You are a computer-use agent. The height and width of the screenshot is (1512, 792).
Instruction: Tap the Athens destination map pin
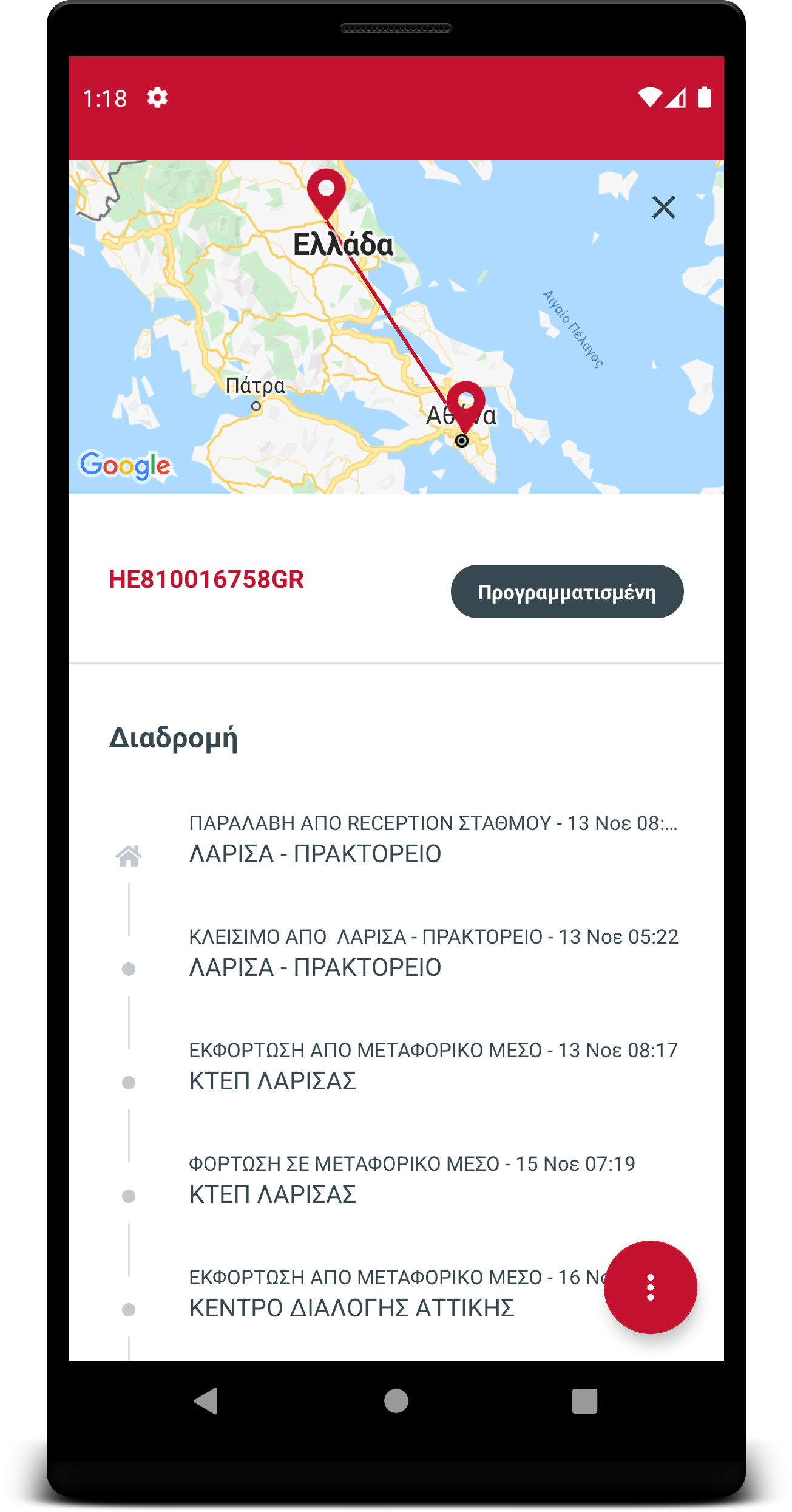pyautogui.click(x=465, y=403)
